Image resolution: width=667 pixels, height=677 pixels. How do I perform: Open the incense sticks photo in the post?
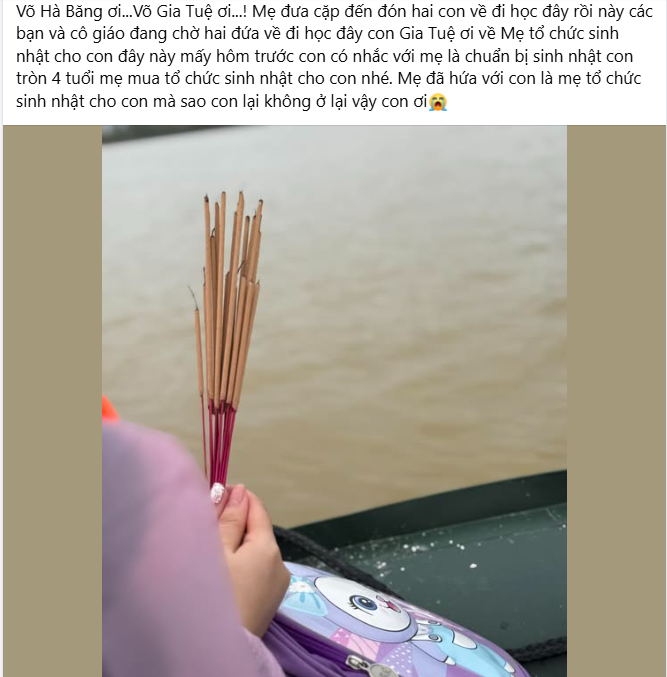tap(334, 400)
